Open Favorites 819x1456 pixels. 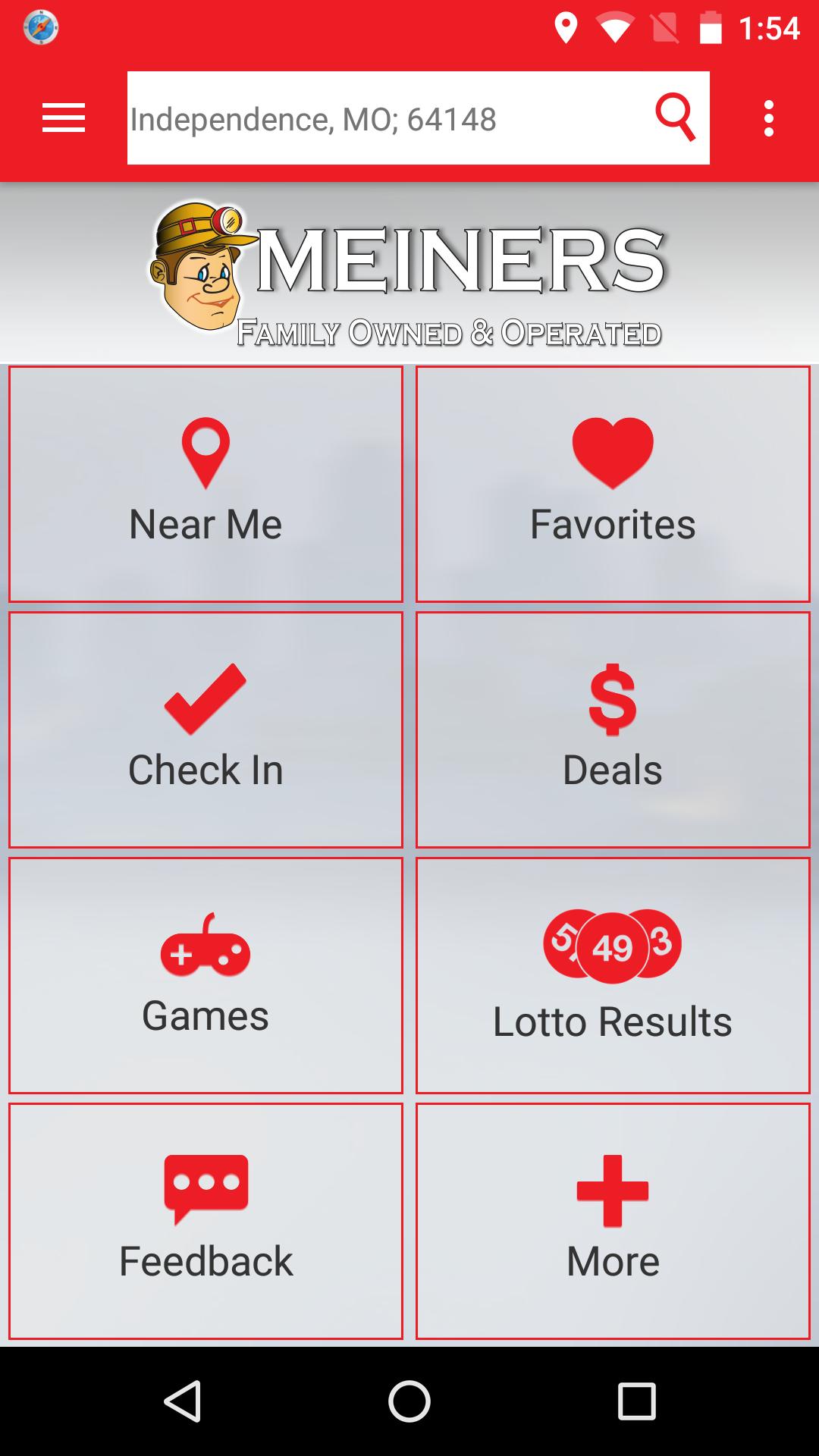[613, 484]
